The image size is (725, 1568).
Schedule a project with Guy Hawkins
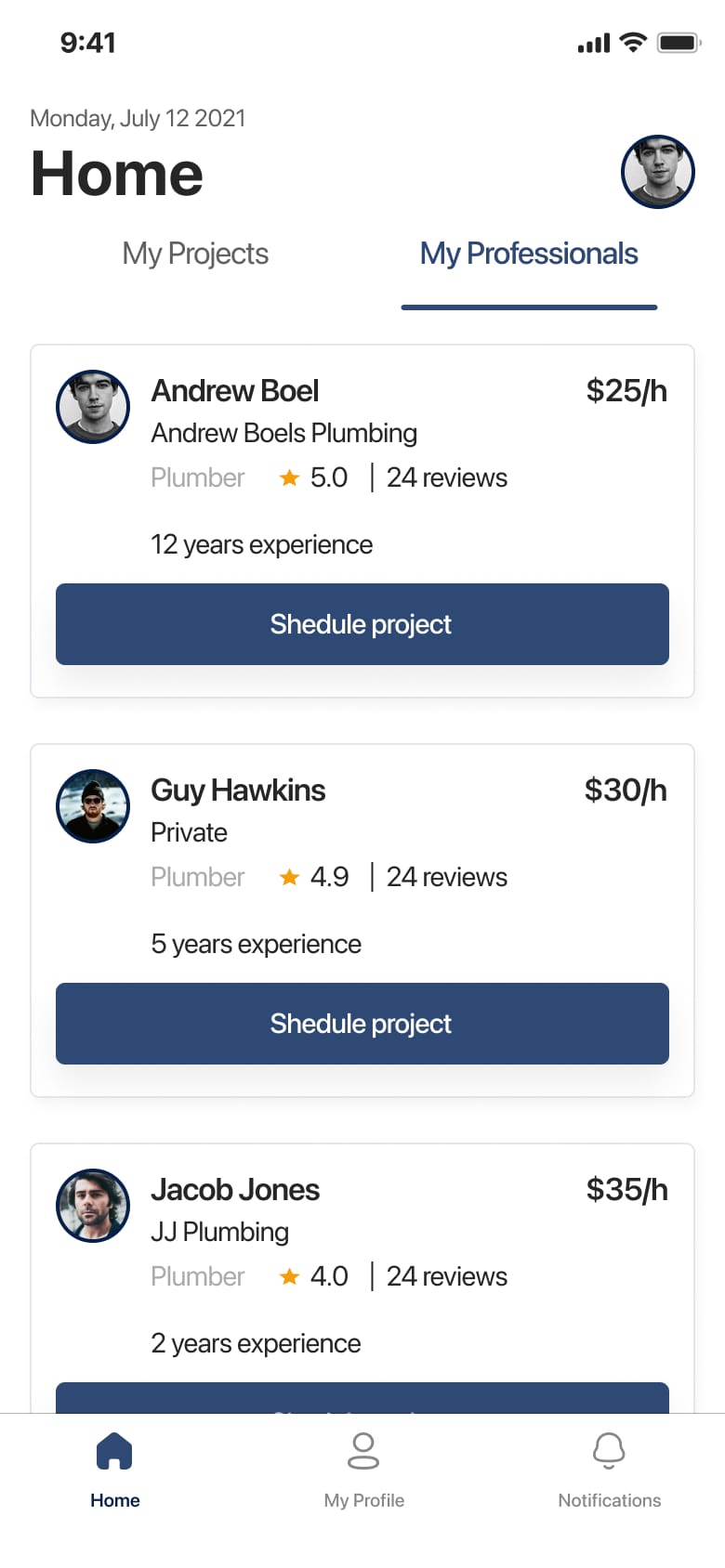click(362, 1024)
